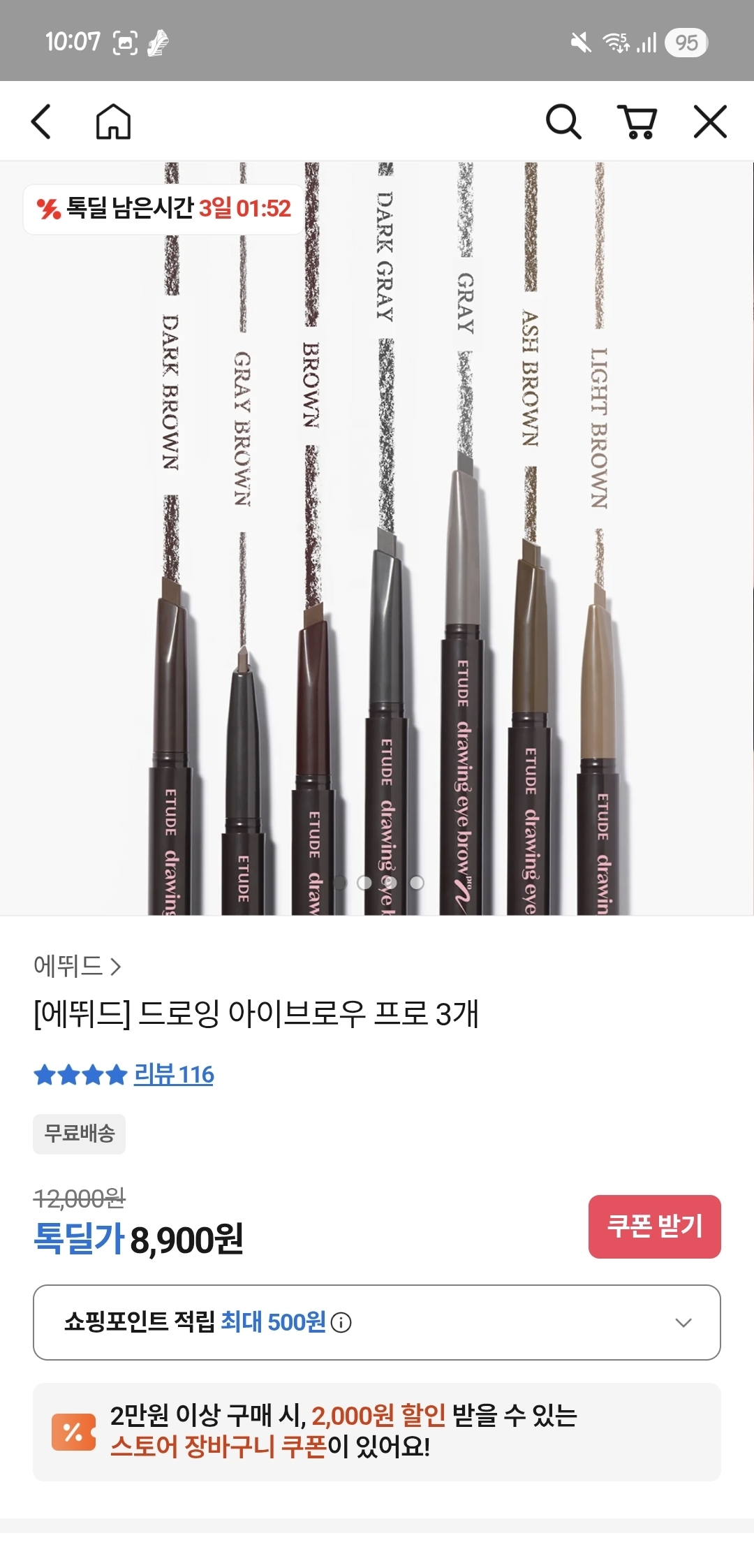Open the home icon in the top bar
Image resolution: width=754 pixels, height=1568 pixels.
tap(113, 122)
